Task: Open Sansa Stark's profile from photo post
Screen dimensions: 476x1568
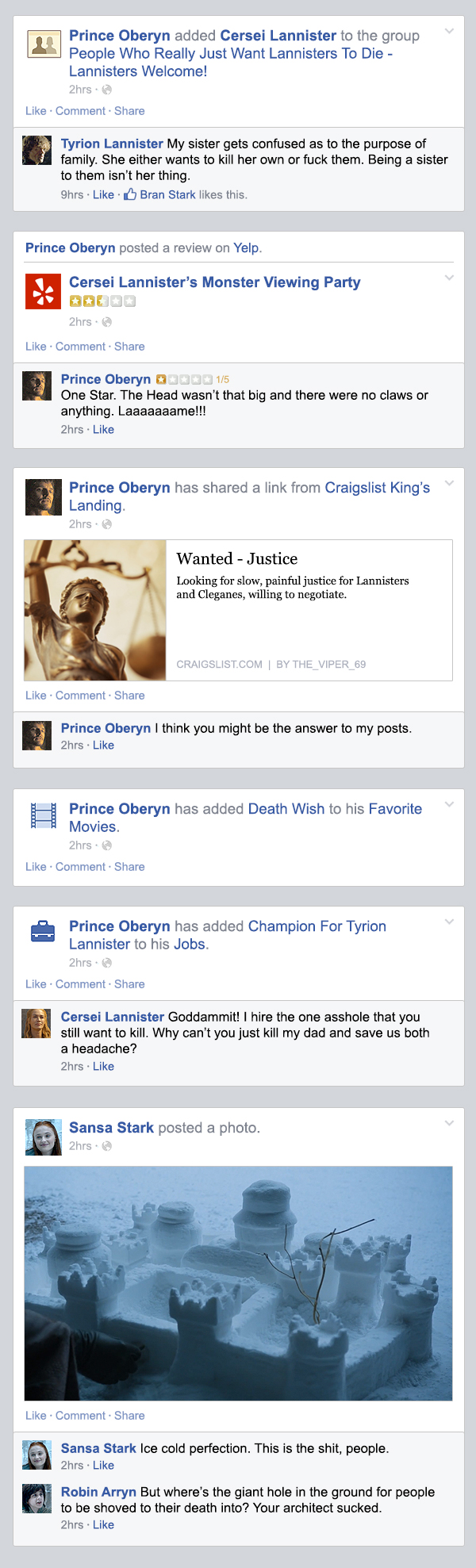Action: (111, 1128)
